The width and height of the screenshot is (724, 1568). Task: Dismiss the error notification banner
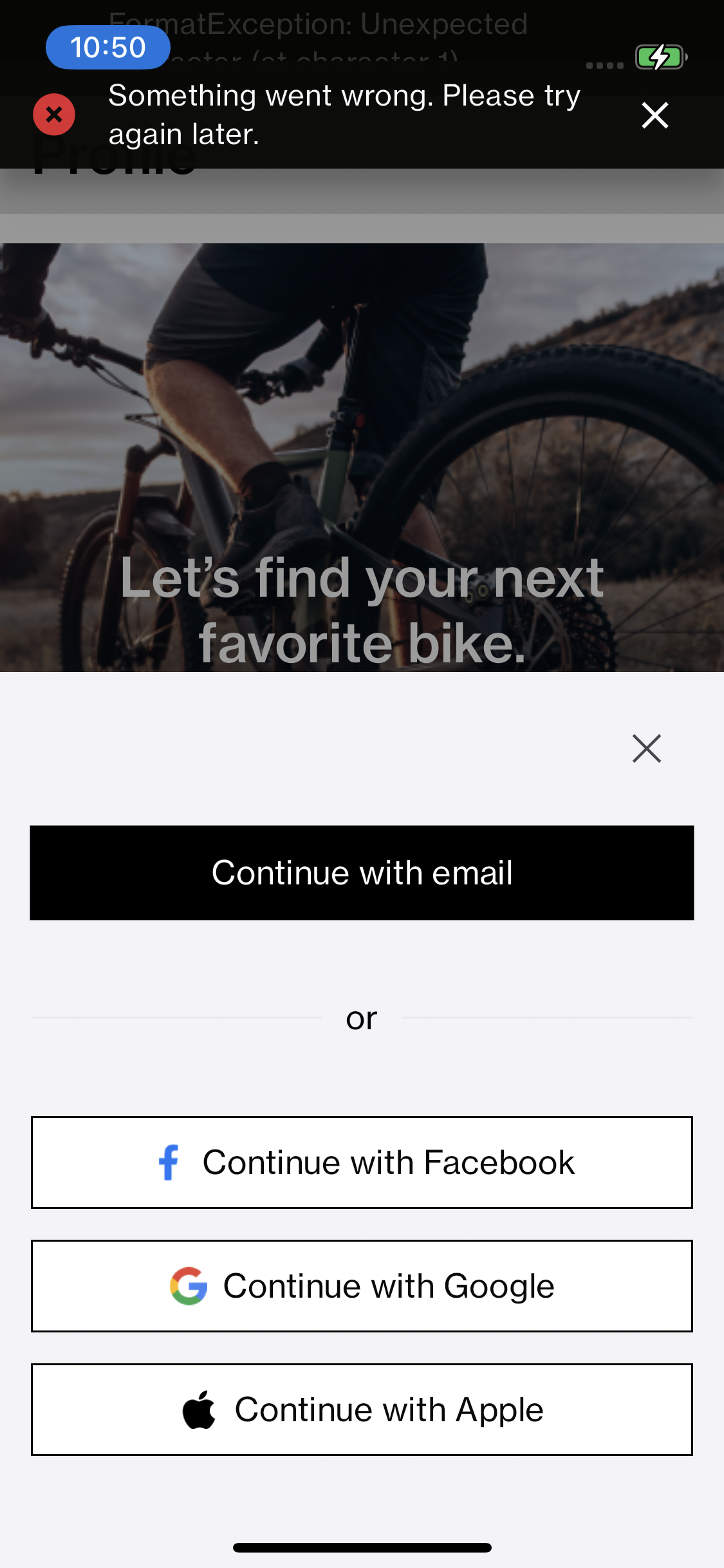(x=654, y=116)
